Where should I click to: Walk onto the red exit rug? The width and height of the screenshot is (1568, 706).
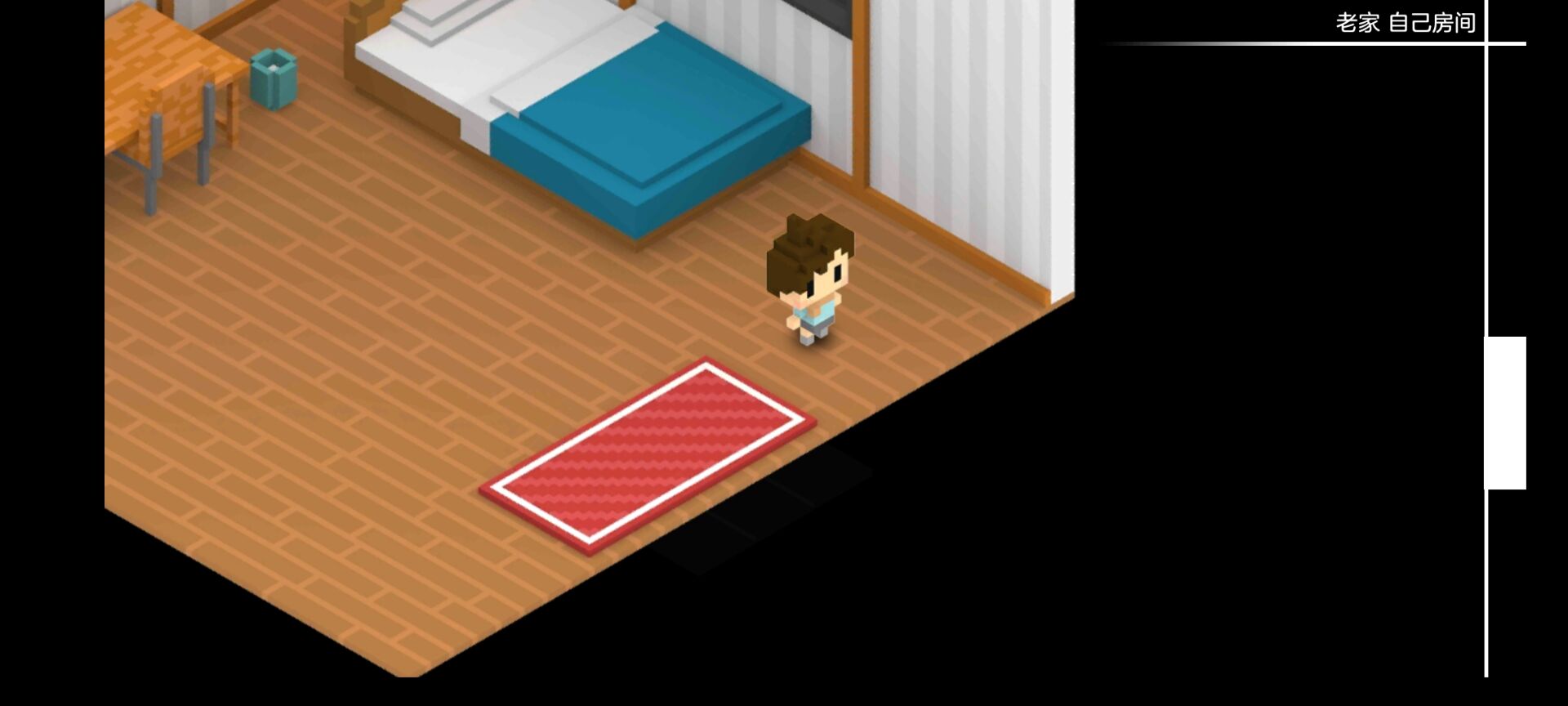pos(648,455)
